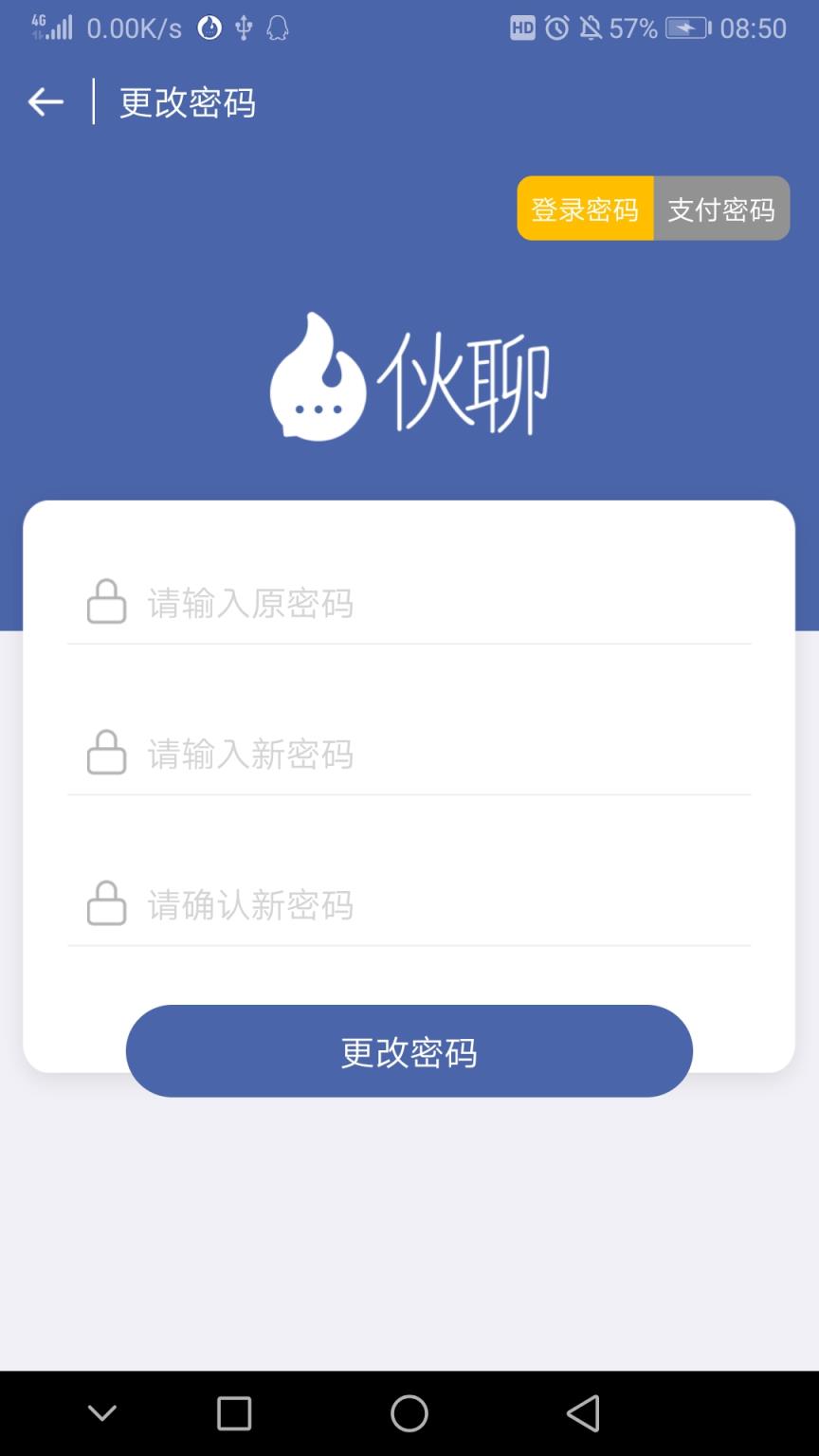
Task: Check the battery level indicator
Action: tap(686, 27)
